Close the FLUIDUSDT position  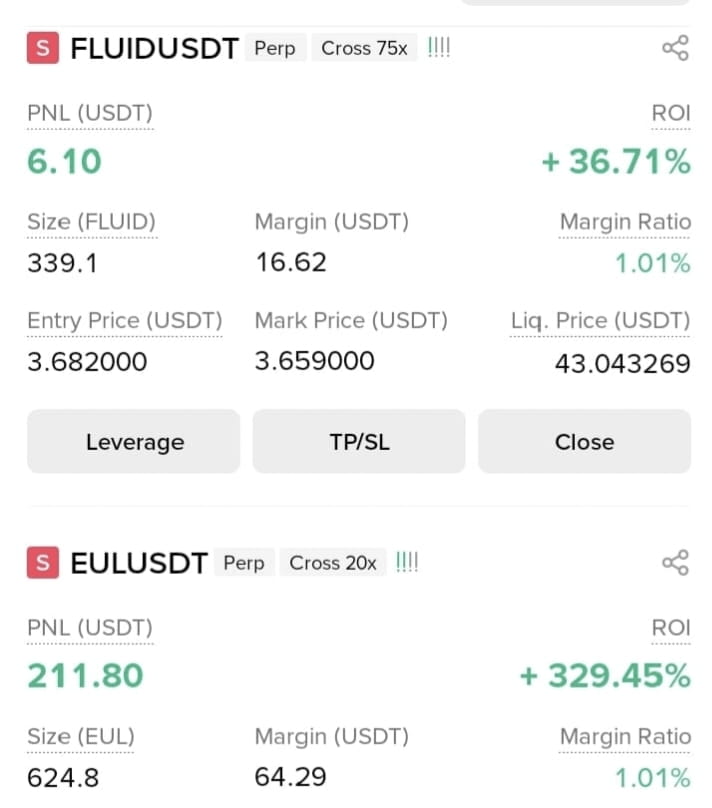point(585,442)
